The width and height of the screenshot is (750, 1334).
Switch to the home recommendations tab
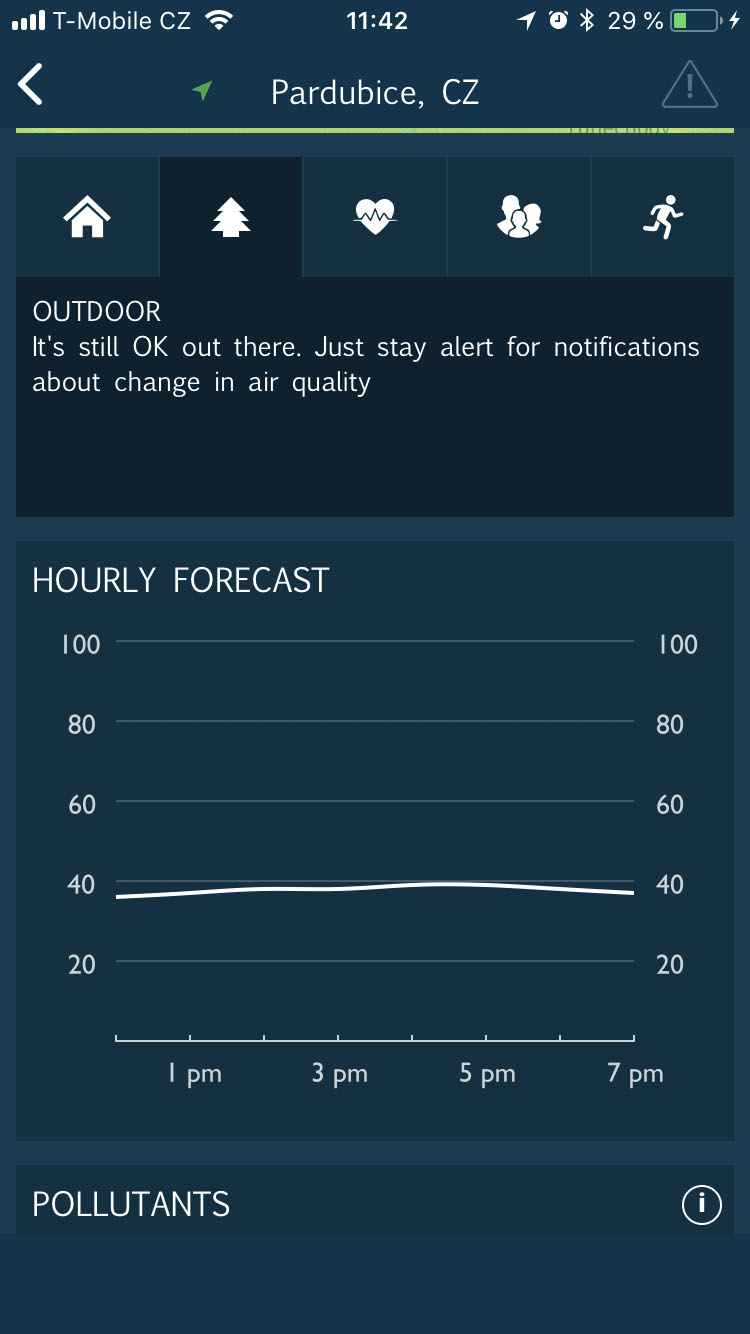click(87, 216)
